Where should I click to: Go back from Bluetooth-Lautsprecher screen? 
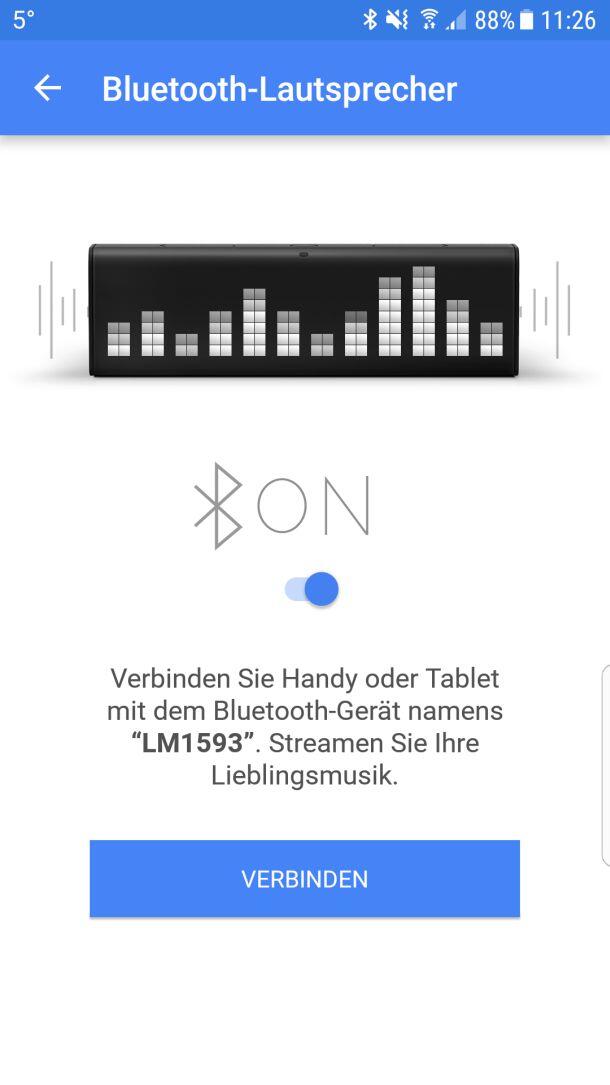[47, 89]
